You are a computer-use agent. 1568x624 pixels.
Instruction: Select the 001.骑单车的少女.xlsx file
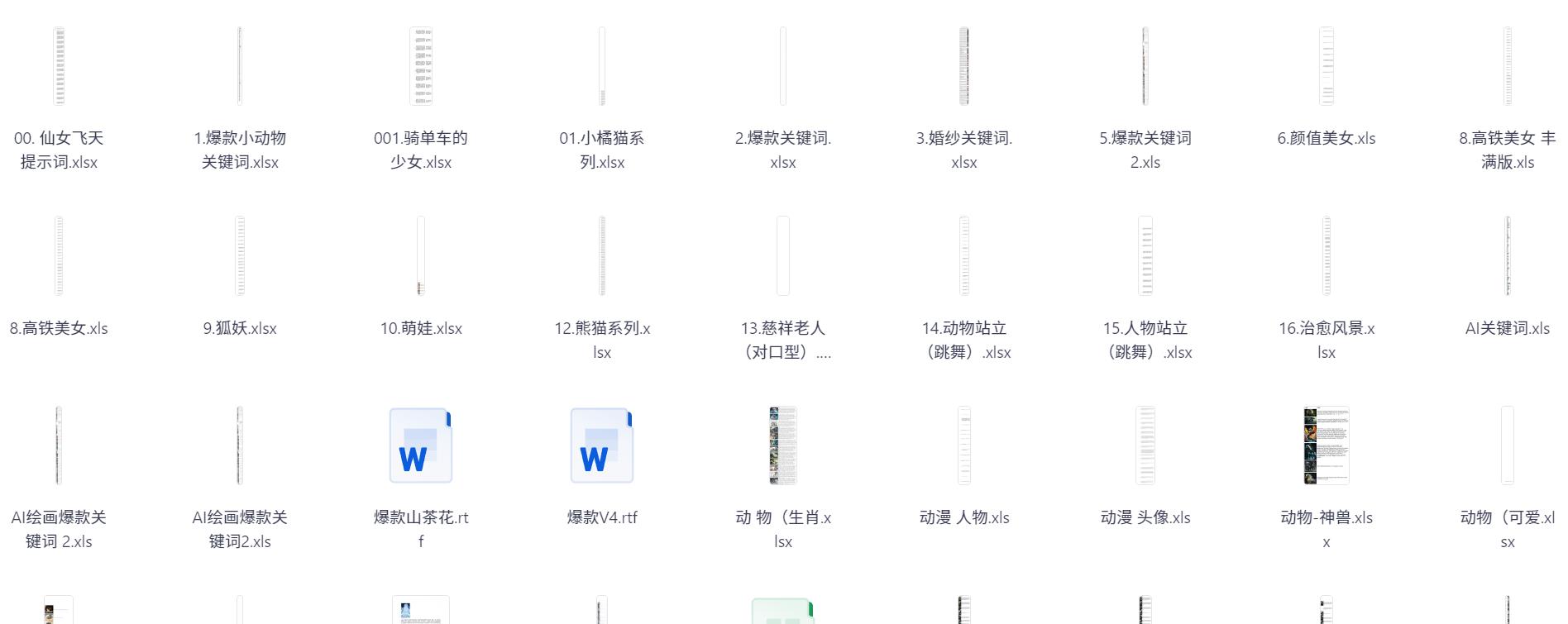(x=421, y=66)
